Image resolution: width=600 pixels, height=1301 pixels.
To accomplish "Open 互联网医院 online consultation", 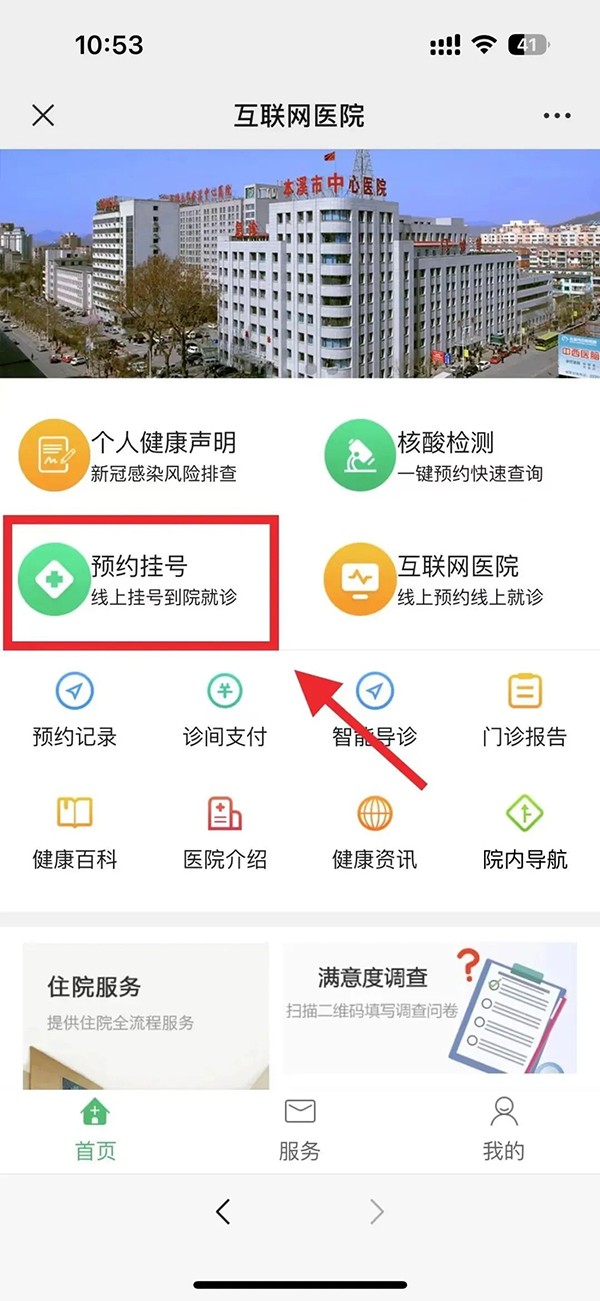I will click(x=435, y=581).
